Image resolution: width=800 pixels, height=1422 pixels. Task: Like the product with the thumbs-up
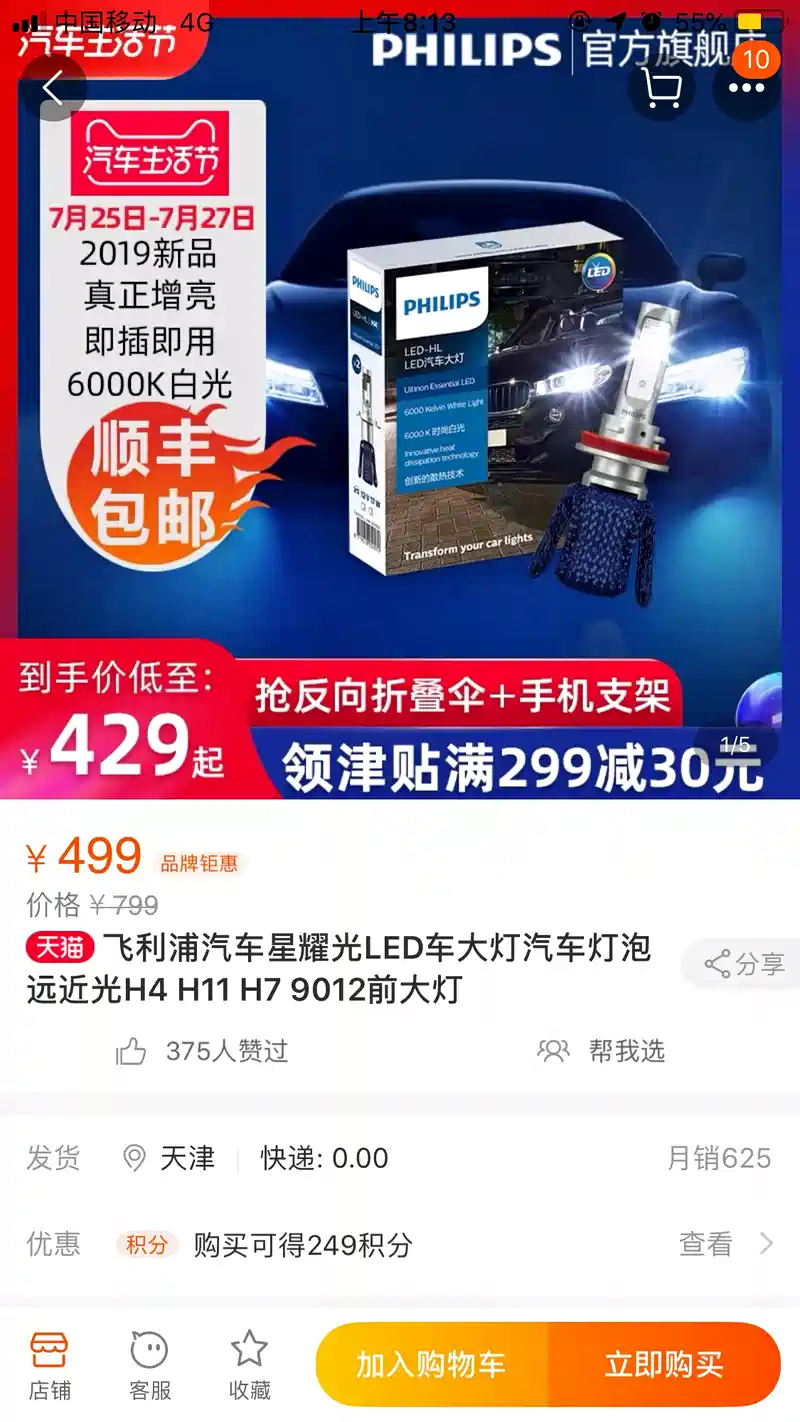(132, 1051)
